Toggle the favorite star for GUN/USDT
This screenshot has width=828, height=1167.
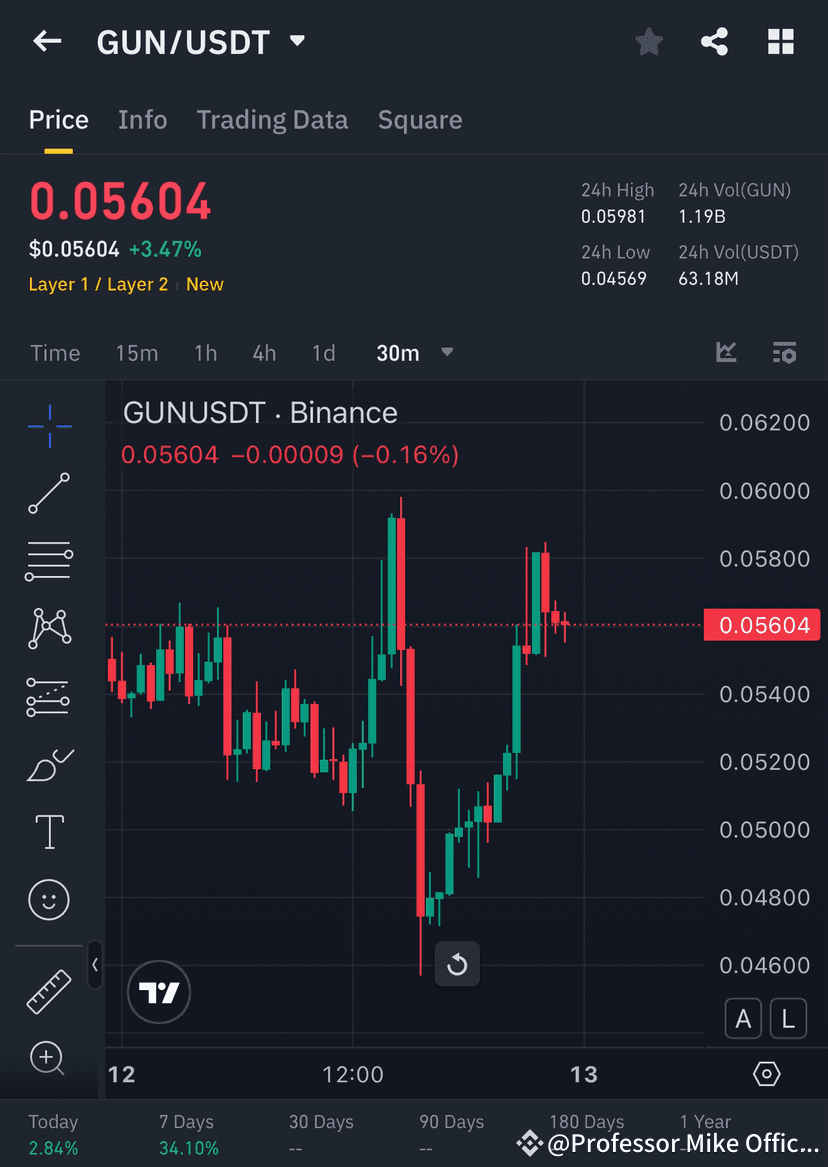[648, 41]
